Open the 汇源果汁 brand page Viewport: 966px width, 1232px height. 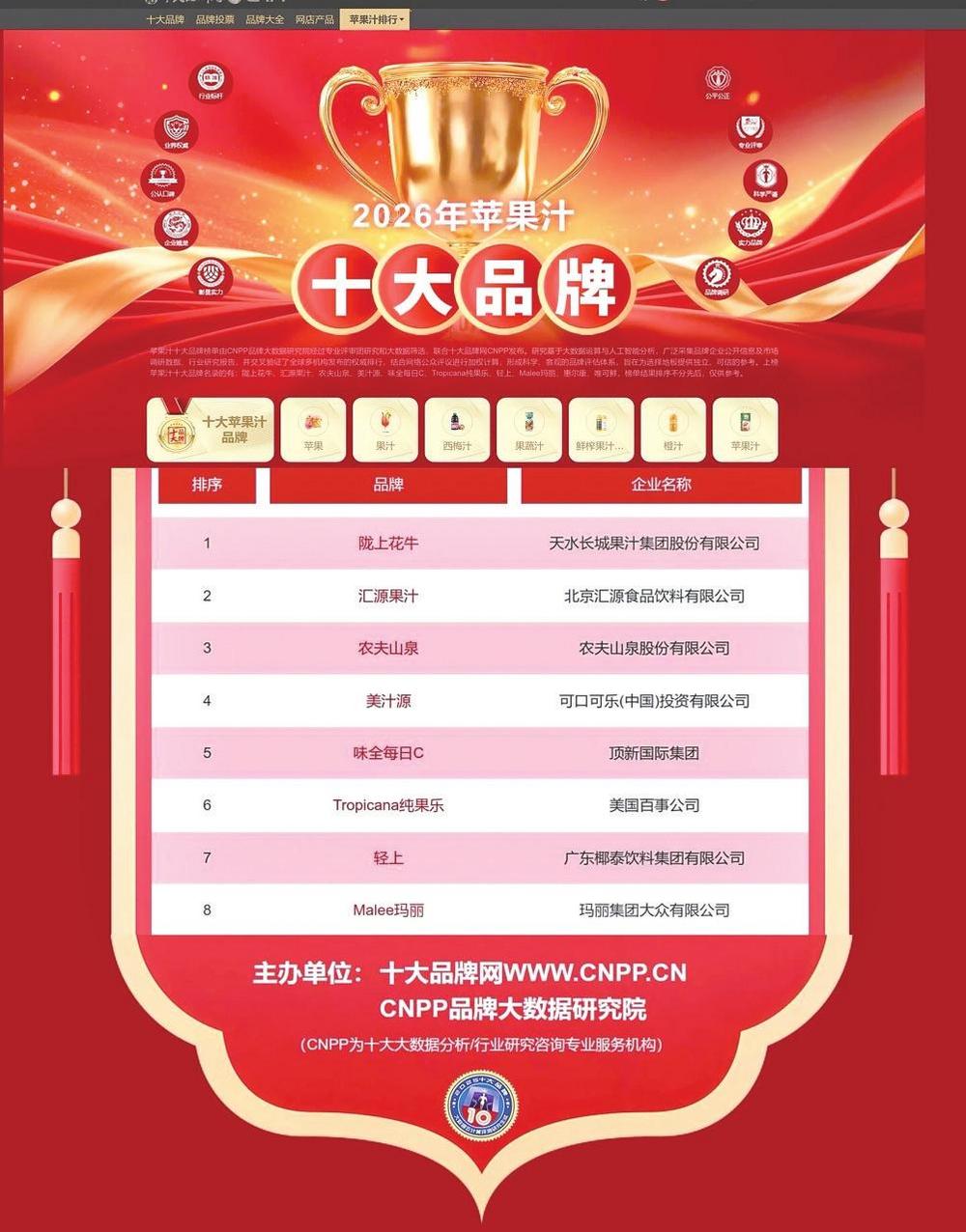click(x=388, y=596)
